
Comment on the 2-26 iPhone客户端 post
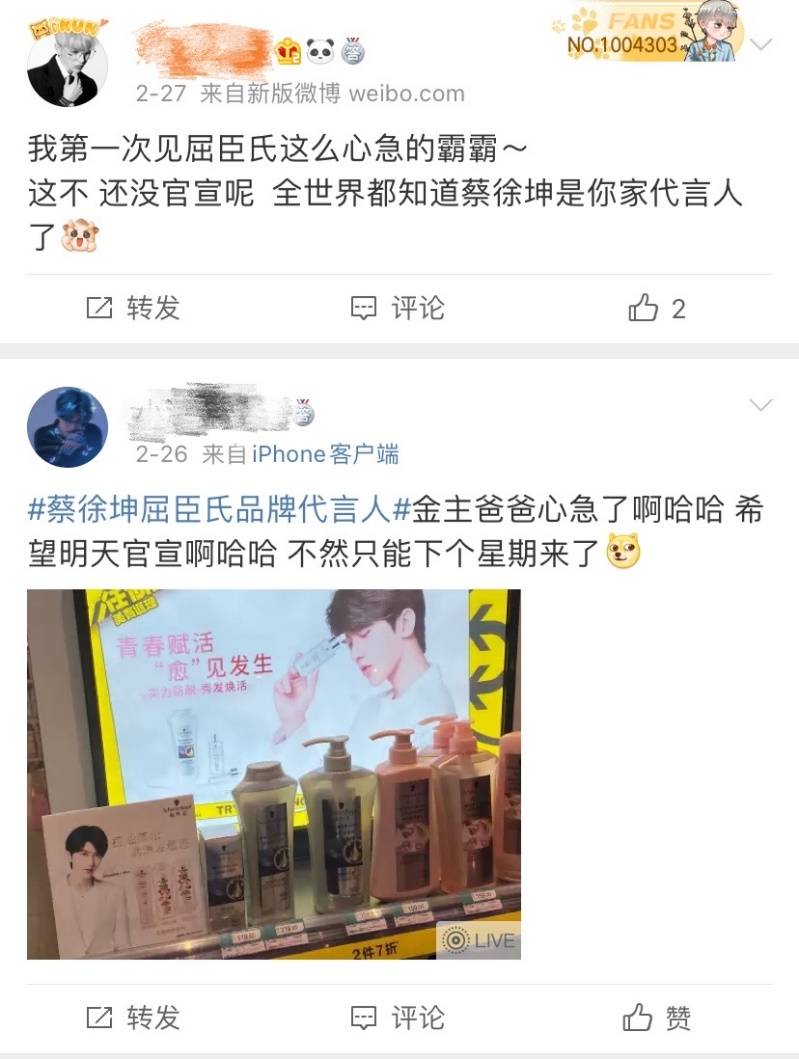pyautogui.click(x=398, y=1018)
